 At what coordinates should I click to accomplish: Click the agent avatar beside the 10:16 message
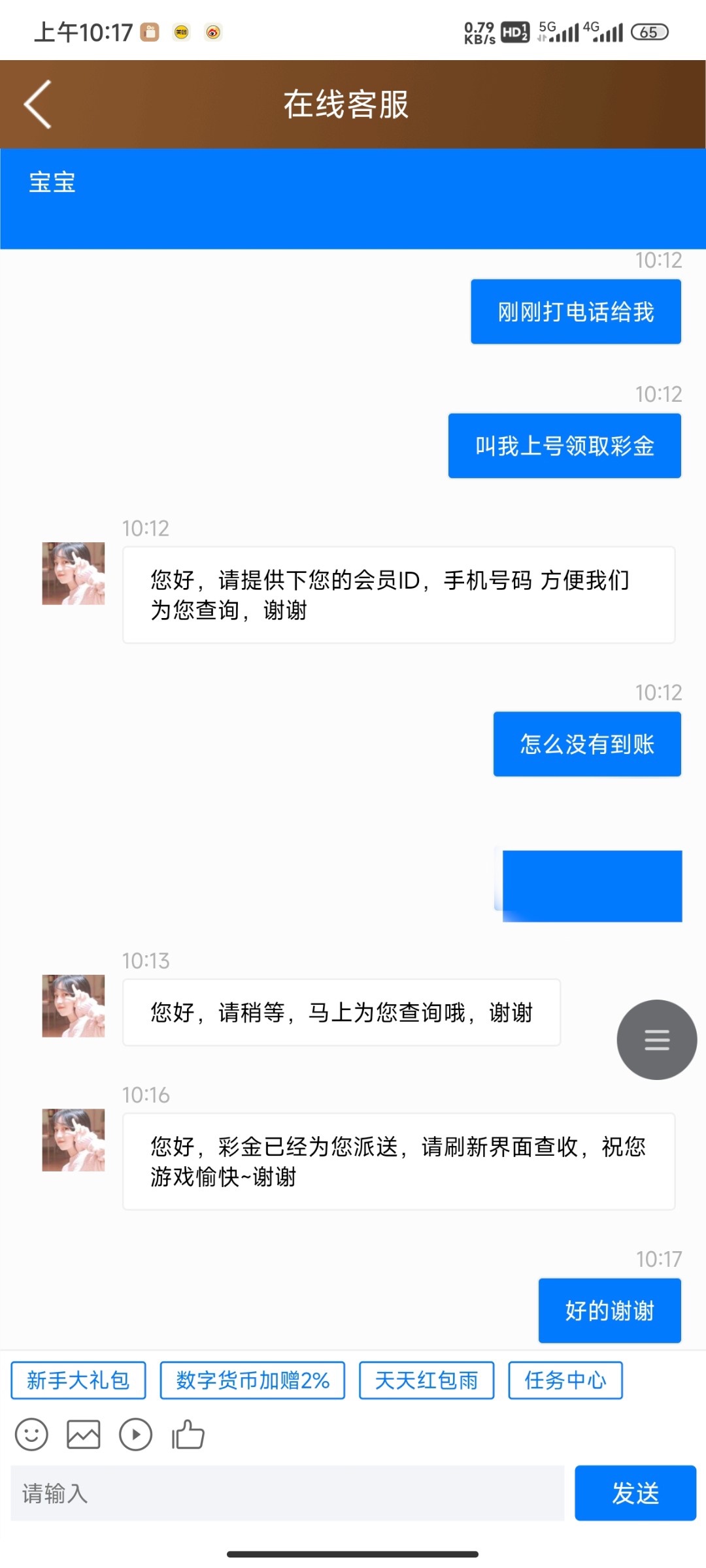tap(73, 1140)
